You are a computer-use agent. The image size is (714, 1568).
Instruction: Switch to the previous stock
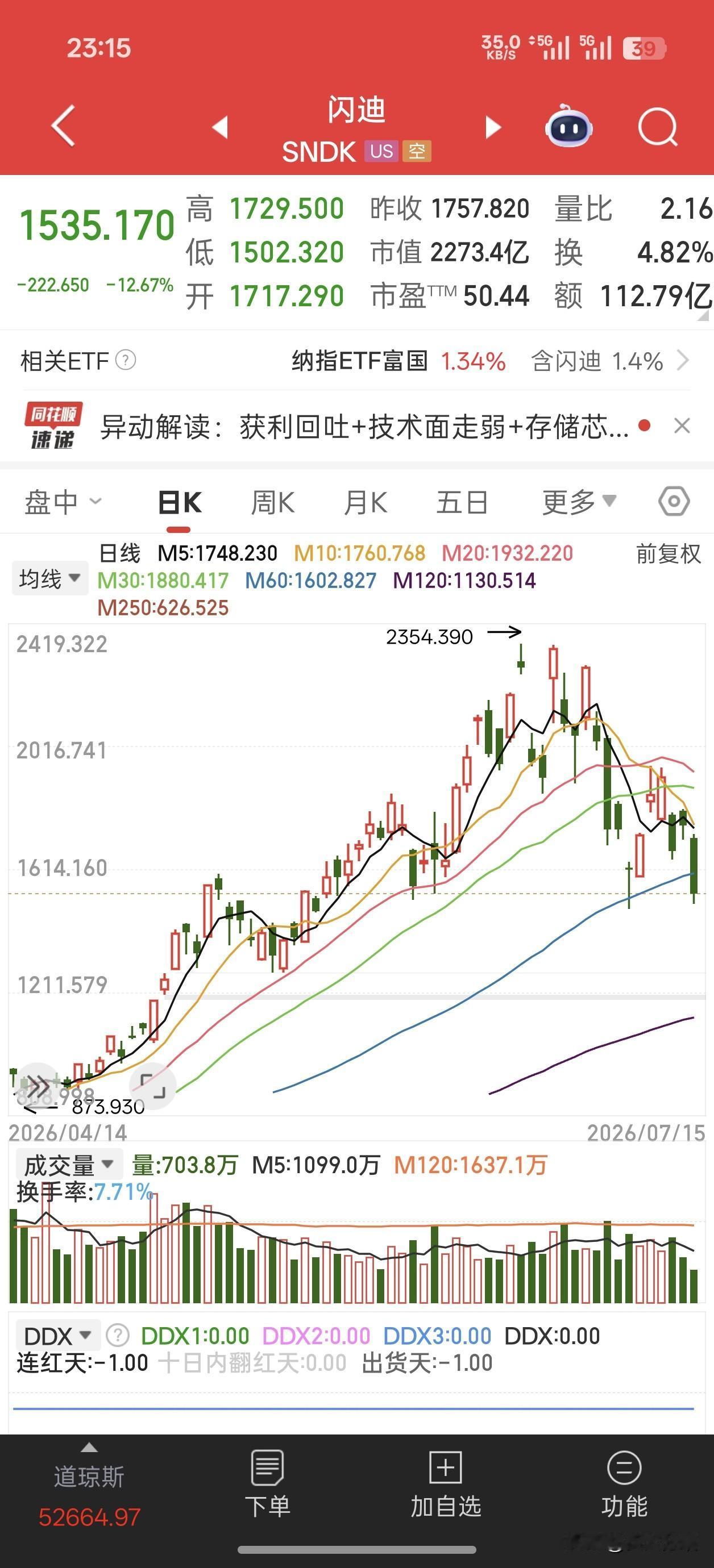pyautogui.click(x=220, y=127)
